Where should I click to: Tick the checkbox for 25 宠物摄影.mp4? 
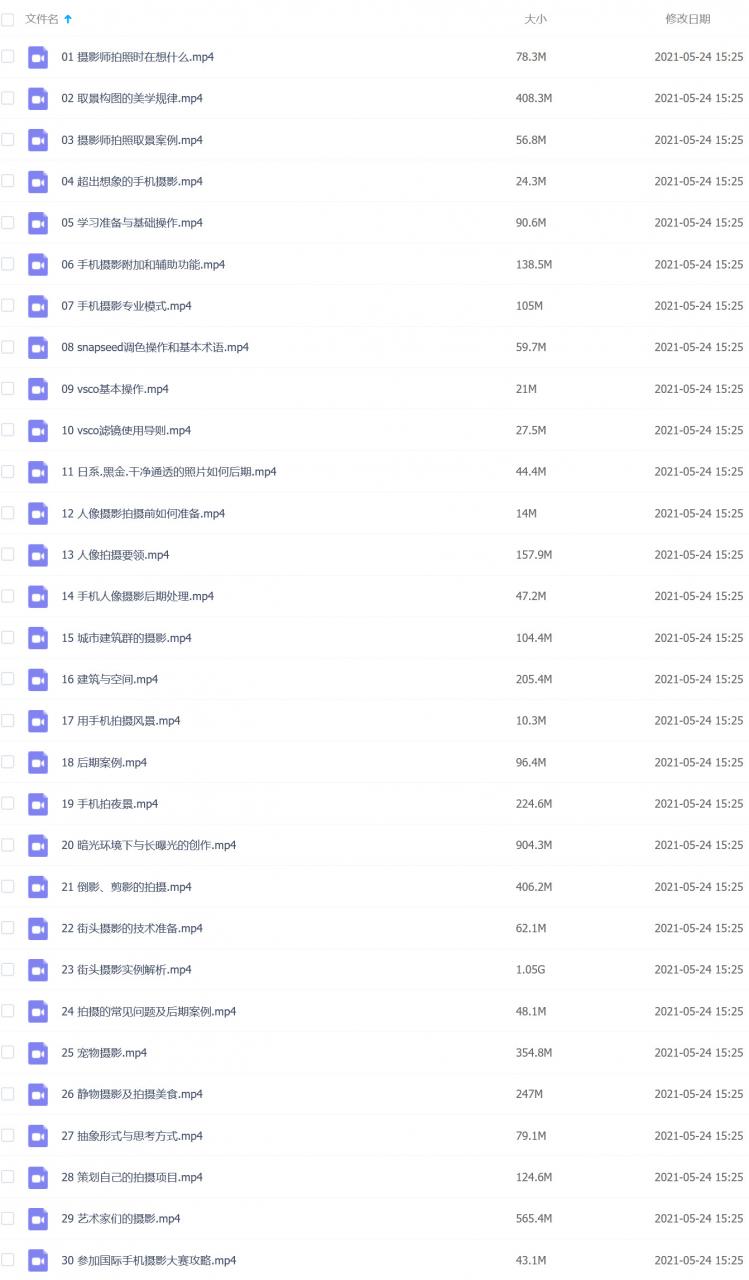(8, 1052)
